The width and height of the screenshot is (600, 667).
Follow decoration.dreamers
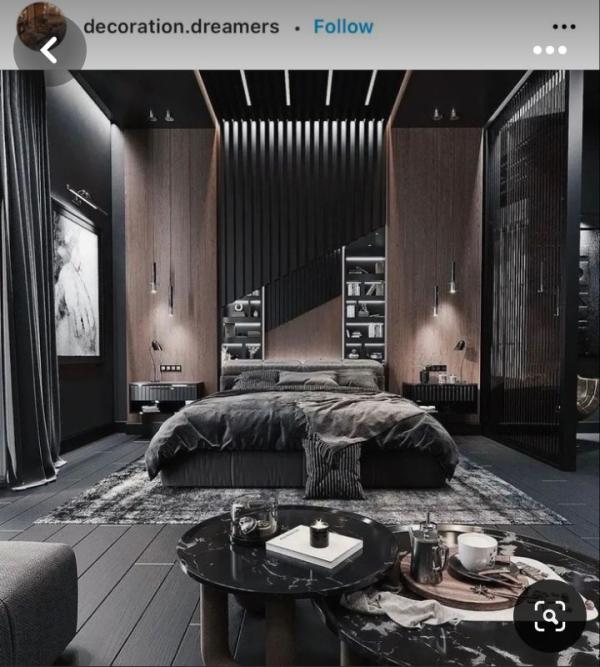(343, 26)
